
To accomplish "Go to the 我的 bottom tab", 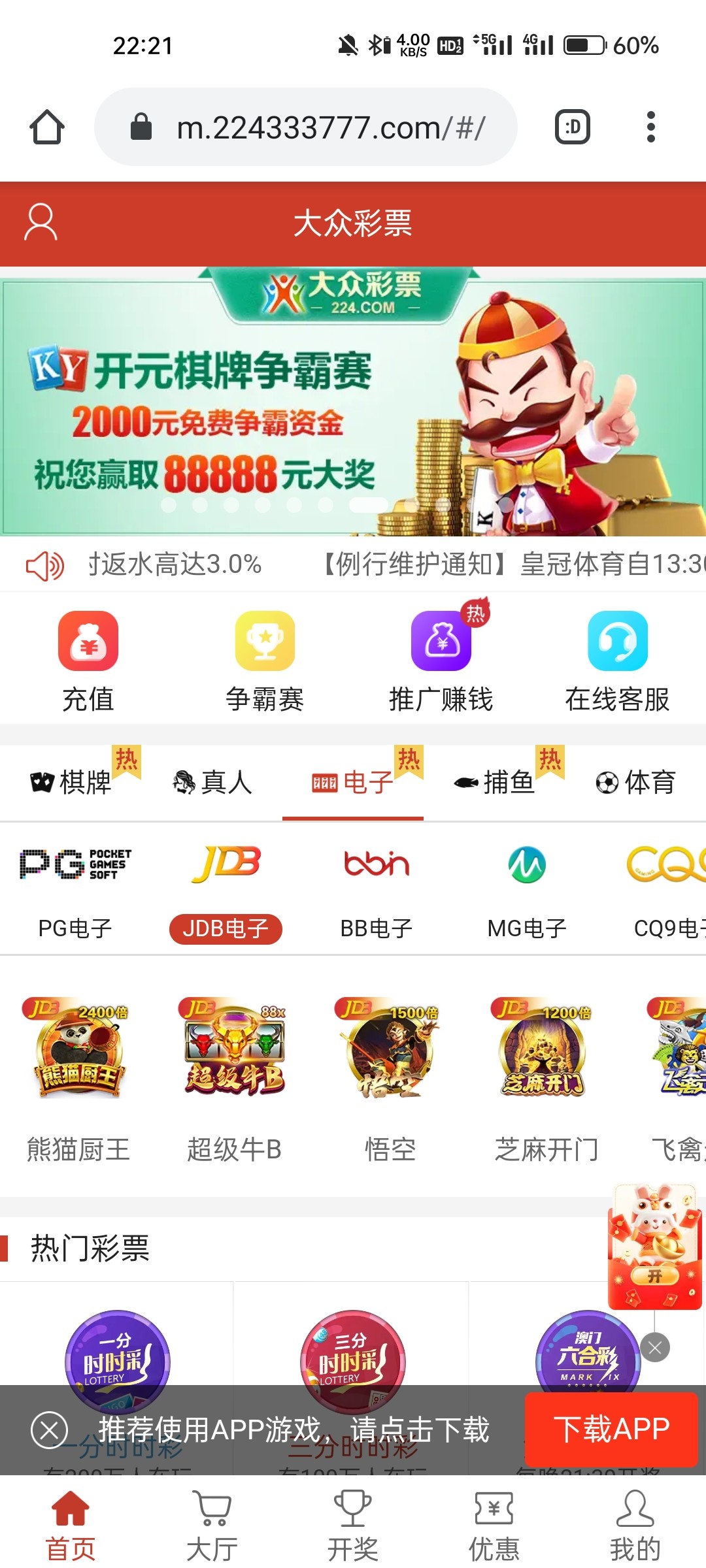I will pyautogui.click(x=635, y=1525).
